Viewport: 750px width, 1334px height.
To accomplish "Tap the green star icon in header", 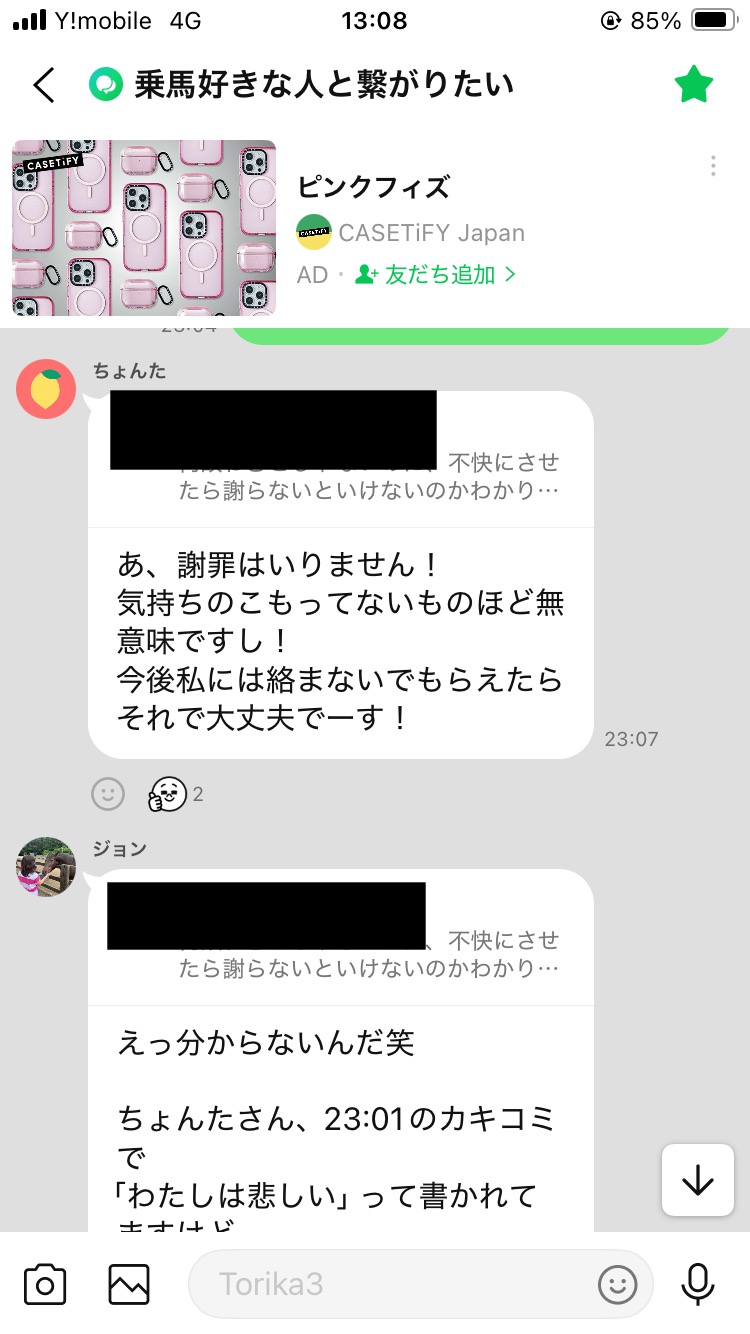I will (x=693, y=85).
